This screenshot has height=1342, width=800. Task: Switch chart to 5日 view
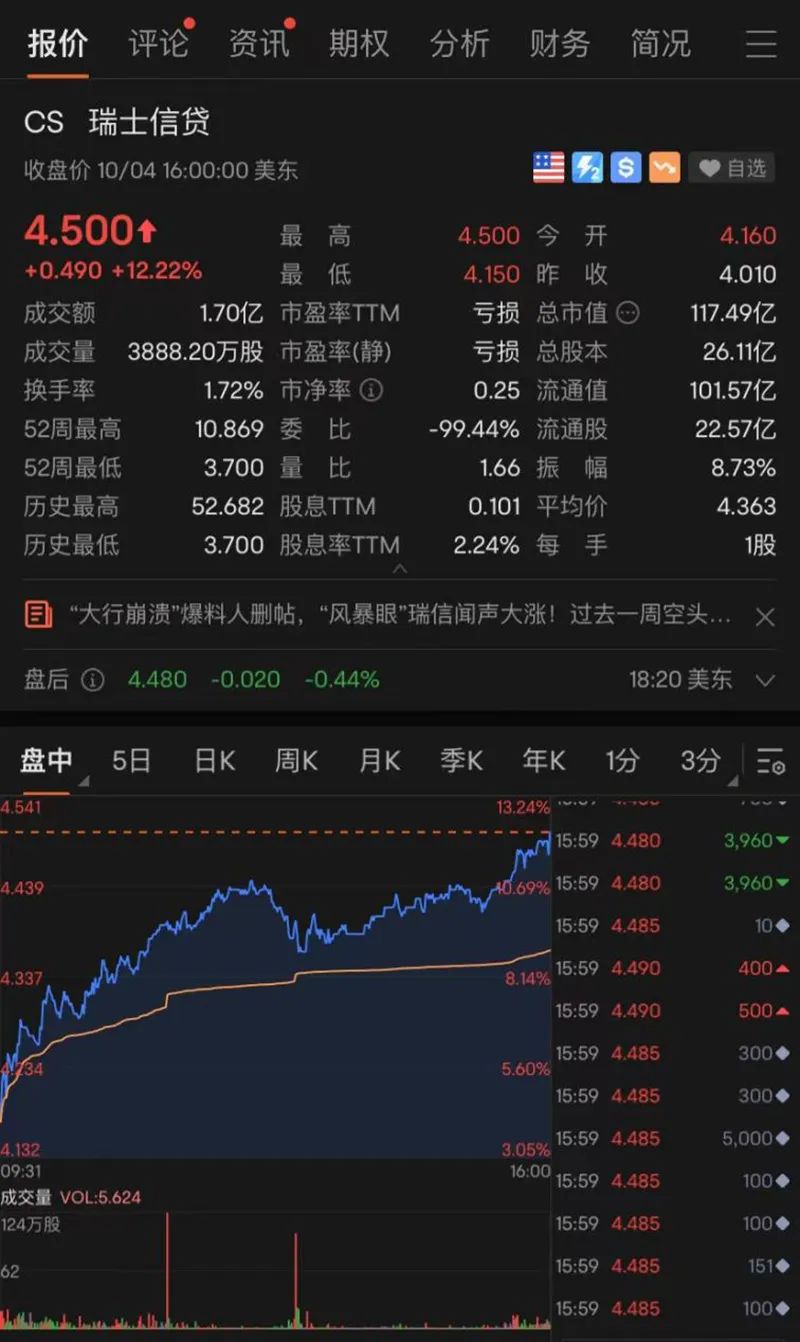(x=131, y=761)
